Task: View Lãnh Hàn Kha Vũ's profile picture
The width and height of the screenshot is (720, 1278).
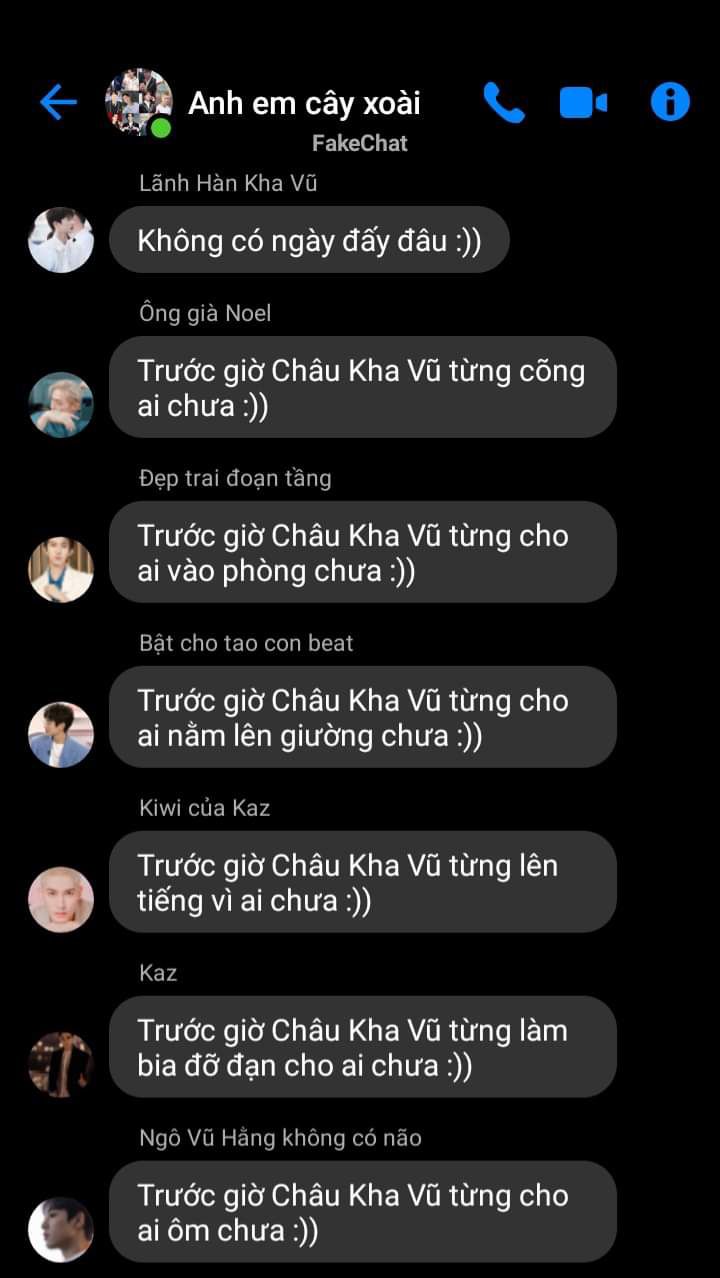Action: (61, 240)
